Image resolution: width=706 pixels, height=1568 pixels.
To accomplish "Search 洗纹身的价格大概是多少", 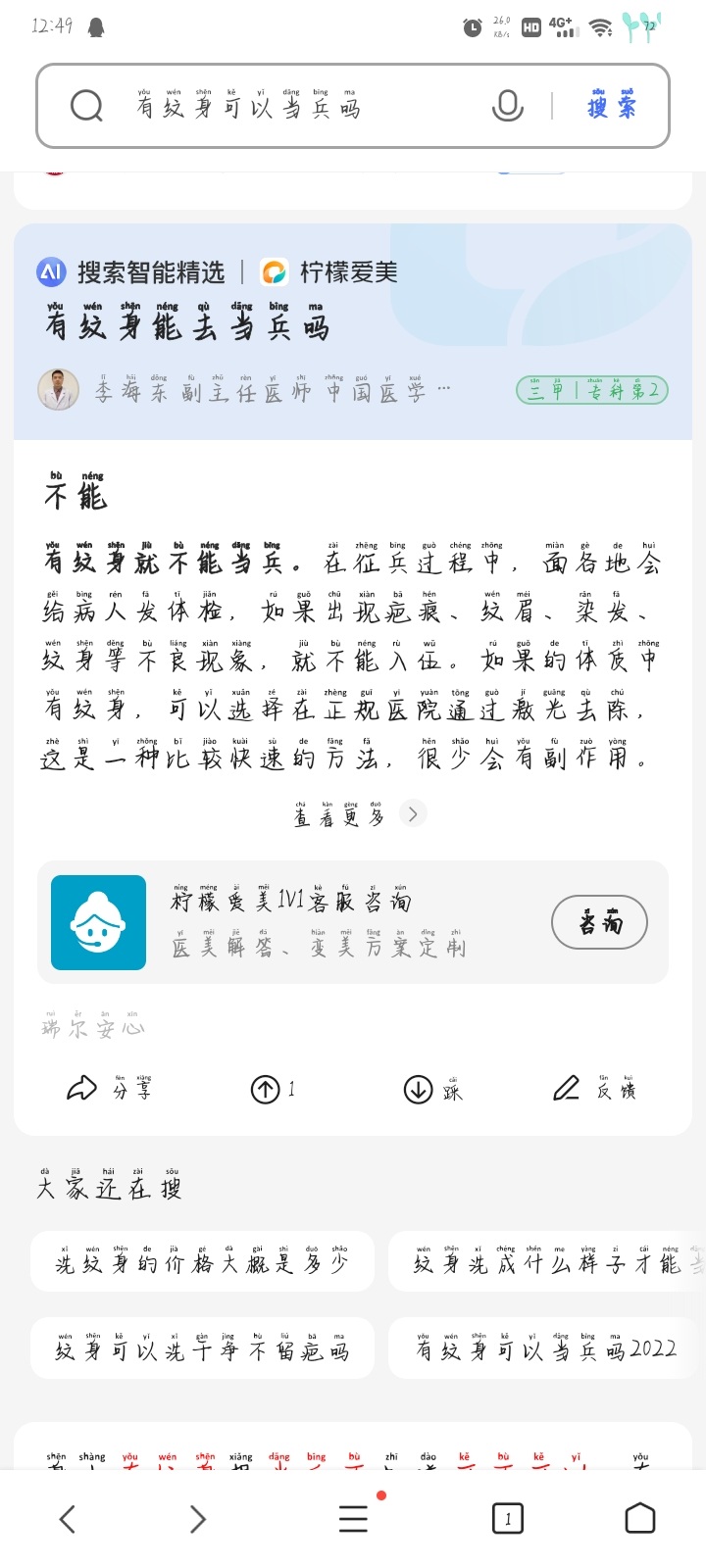I will 202,1261.
